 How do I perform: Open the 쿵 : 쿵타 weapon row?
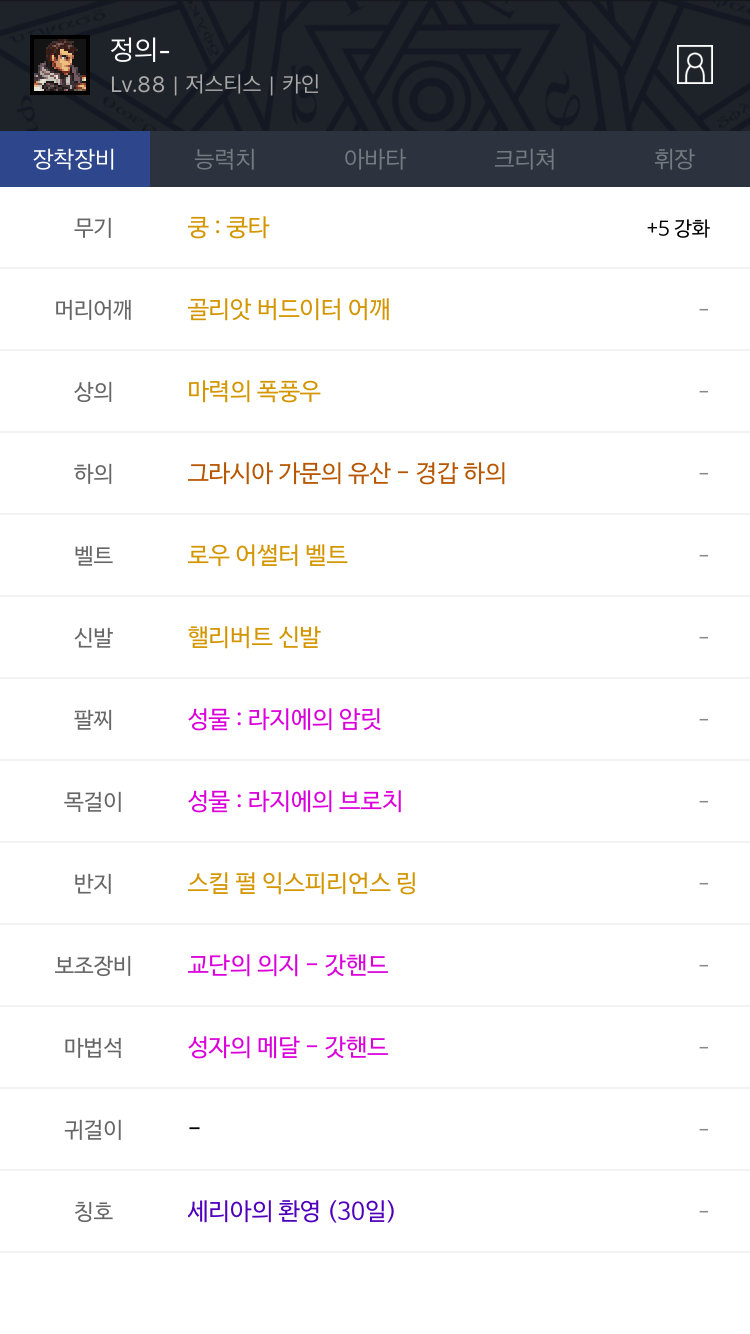[375, 228]
